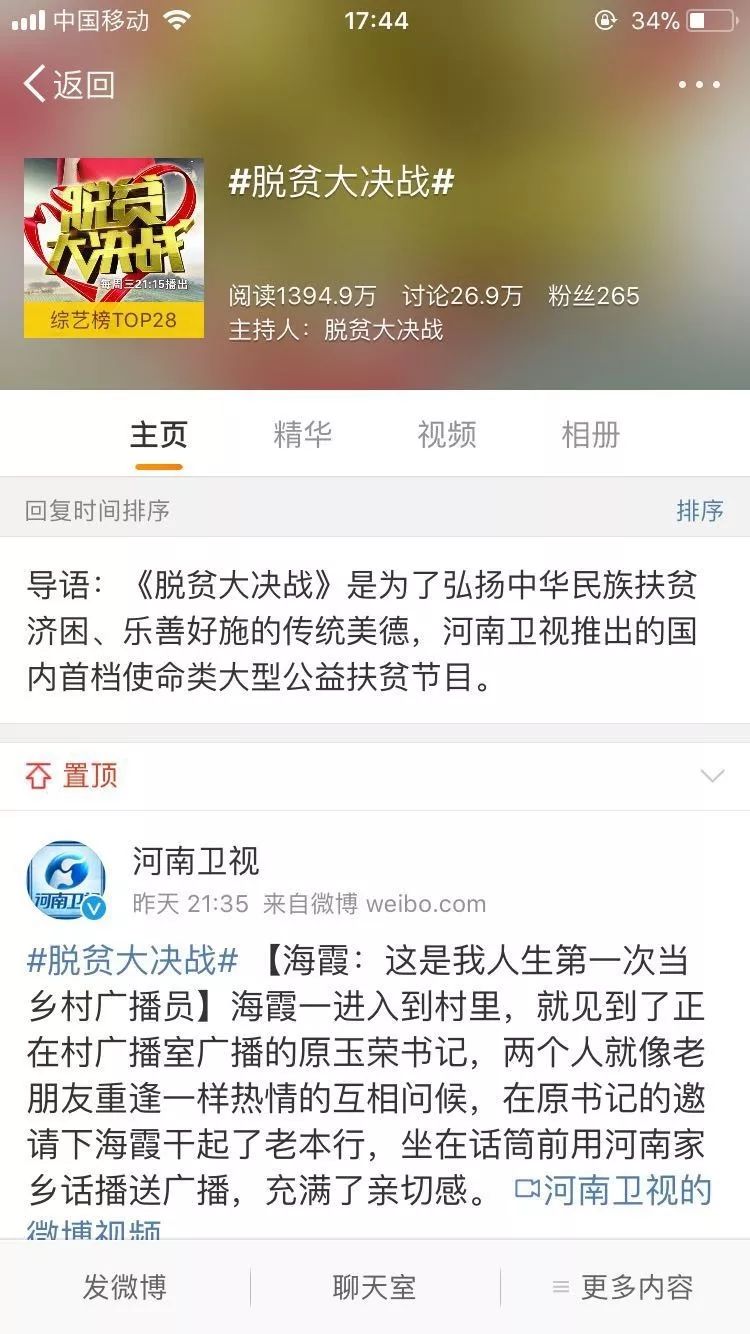This screenshot has height=1334, width=750.
Task: Open 河南卫视的微博视频 link
Action: 612,1191
